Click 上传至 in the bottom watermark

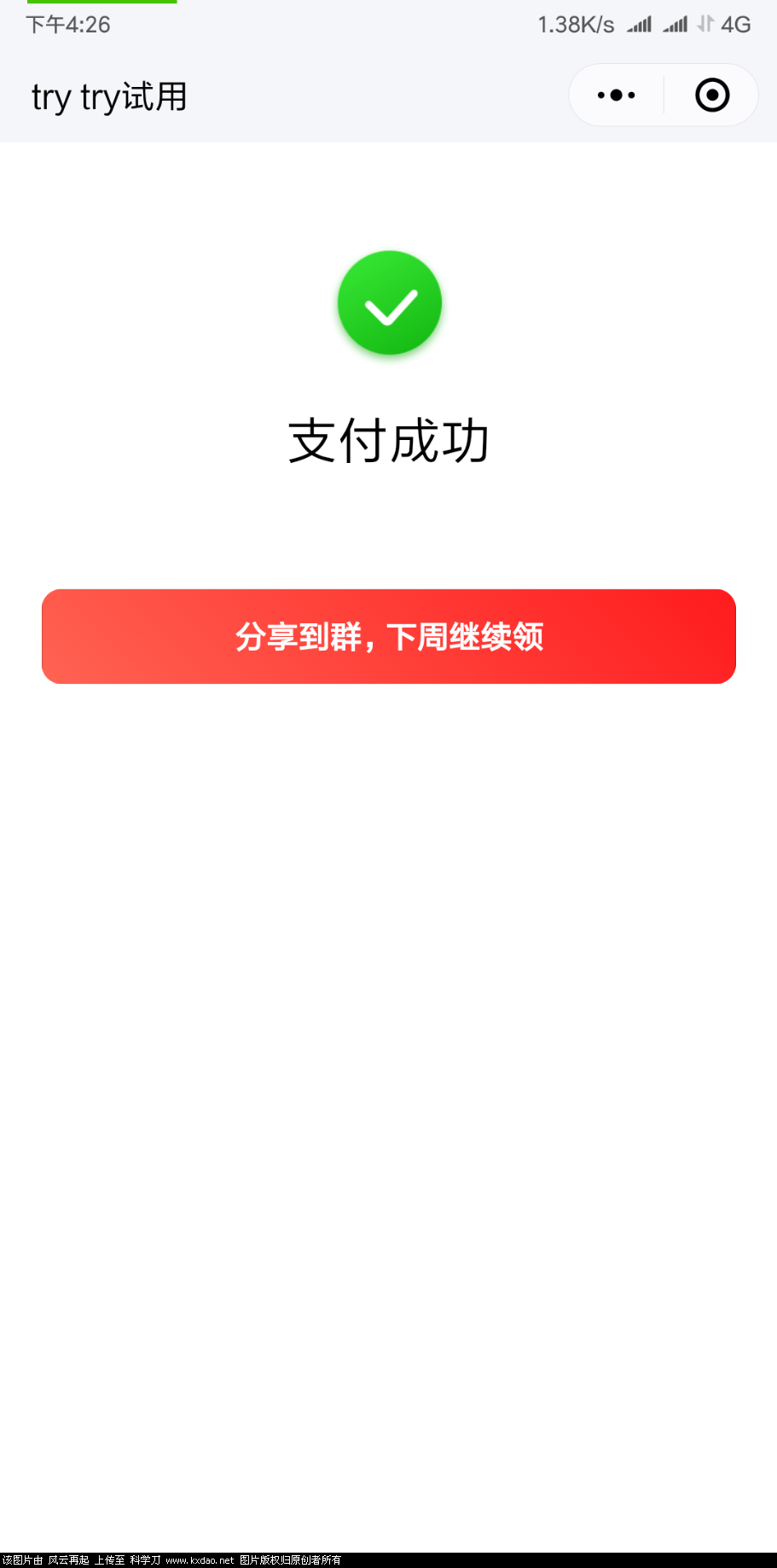112,1555
